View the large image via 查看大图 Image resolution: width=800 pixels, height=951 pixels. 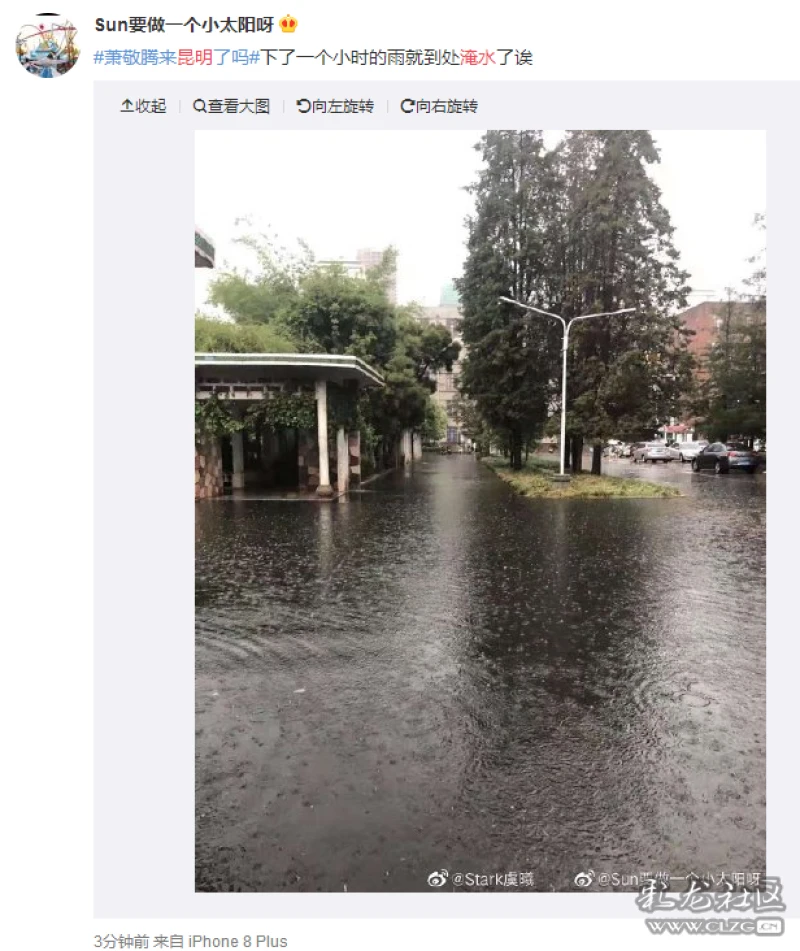[231, 106]
